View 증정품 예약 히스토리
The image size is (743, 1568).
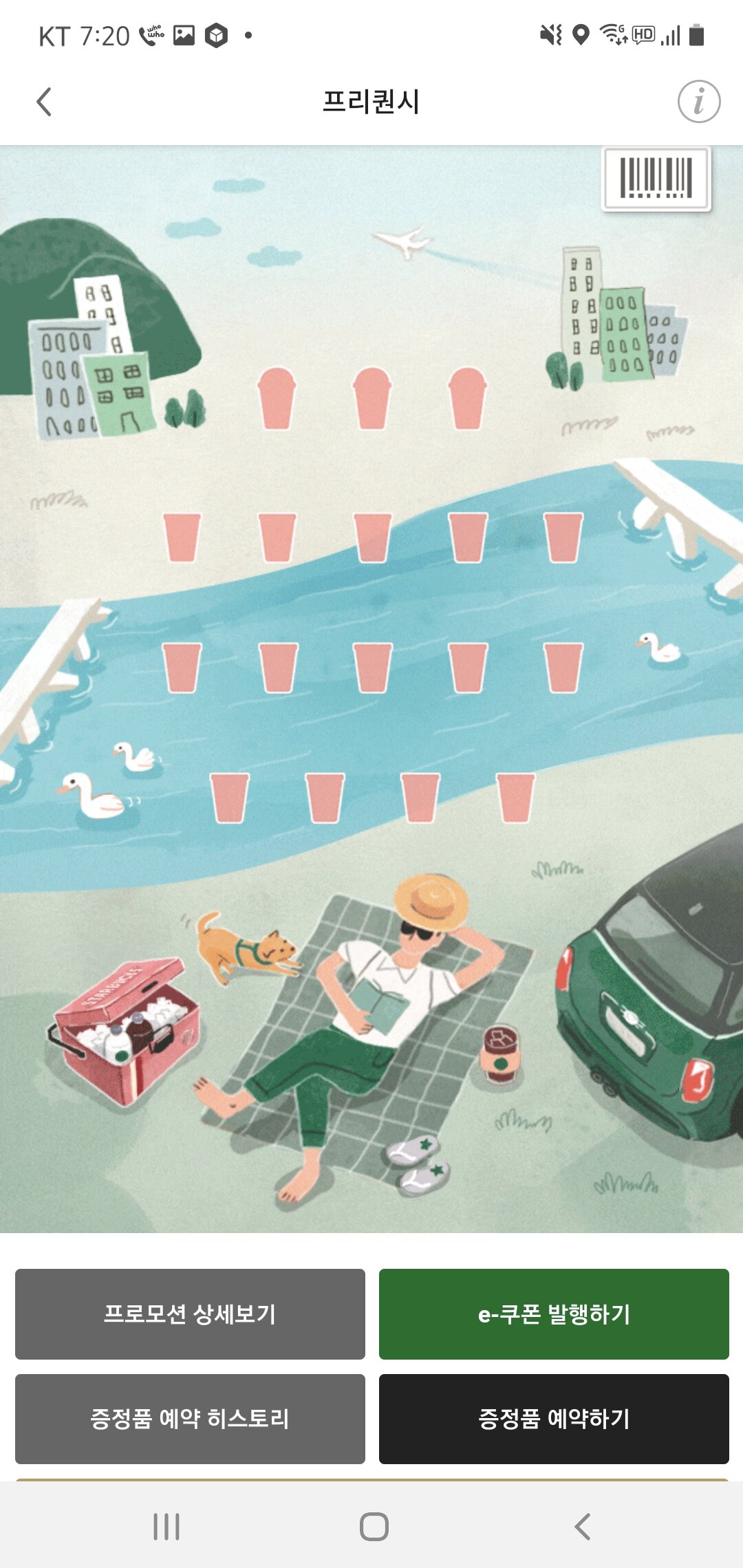click(190, 1419)
